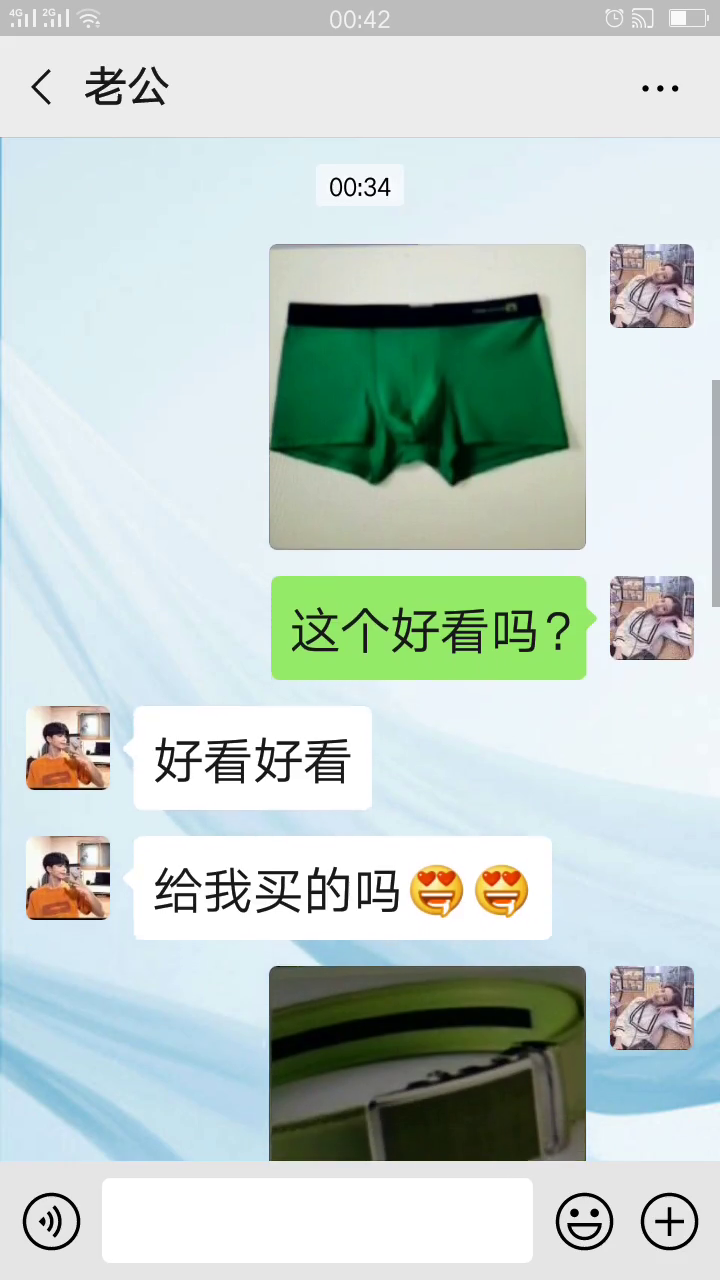Open the plus attachment menu
This screenshot has width=720, height=1280.
669,1221
